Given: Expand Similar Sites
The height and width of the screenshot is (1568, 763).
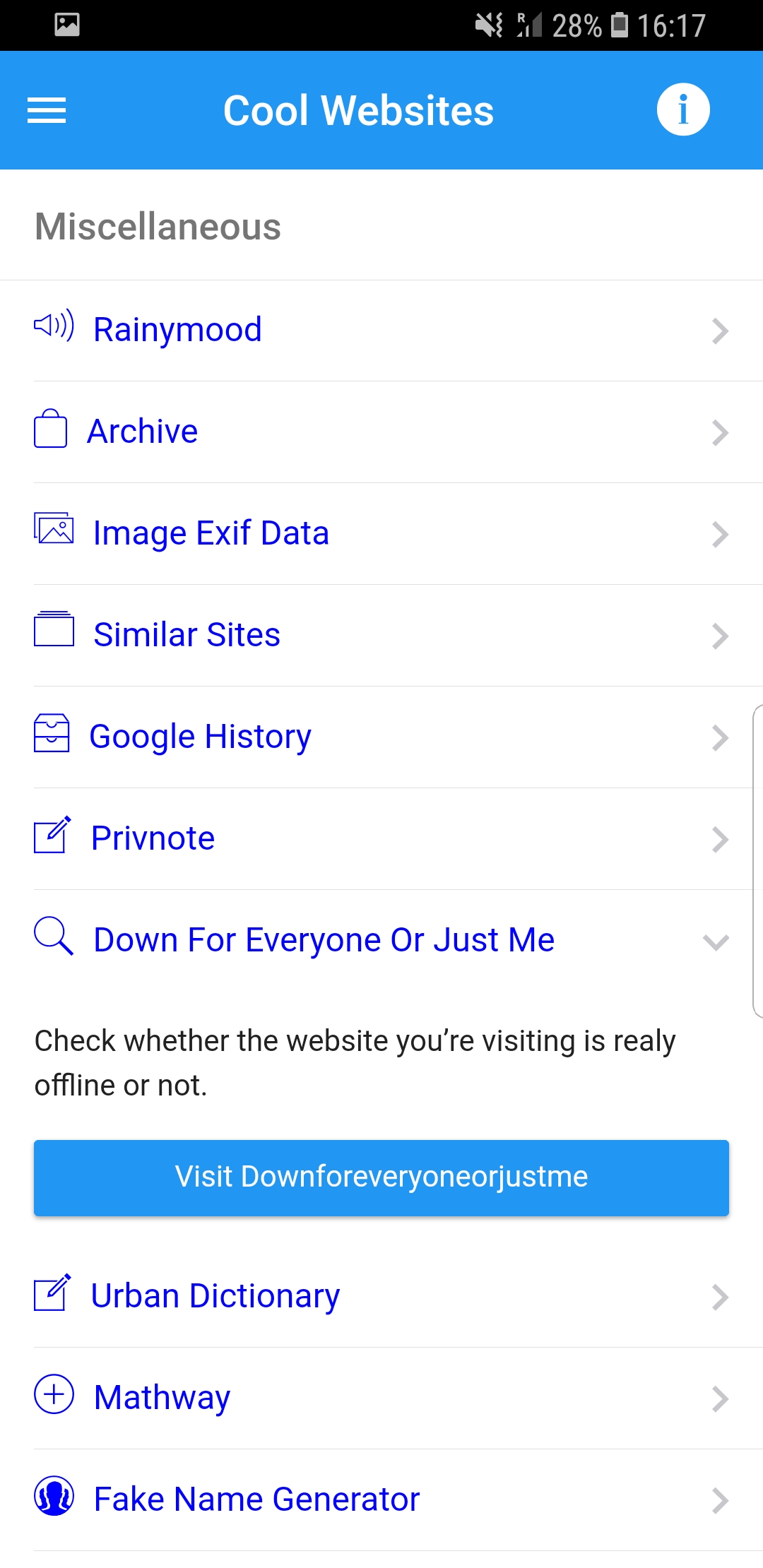Looking at the screenshot, I should pos(381,636).
